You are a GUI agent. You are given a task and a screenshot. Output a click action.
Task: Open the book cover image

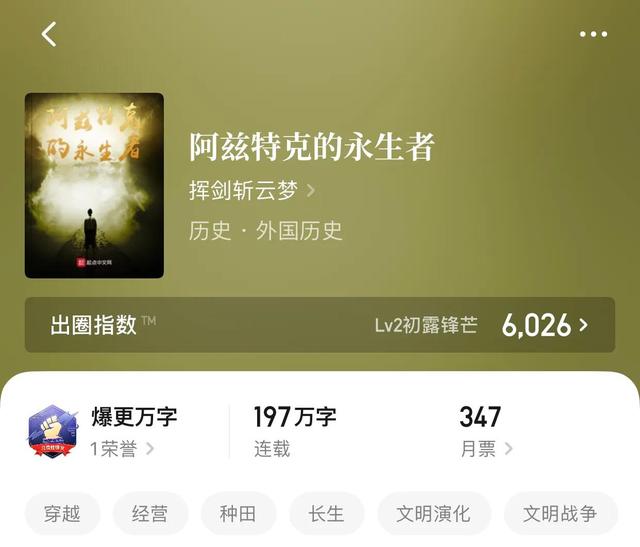pyautogui.click(x=94, y=185)
